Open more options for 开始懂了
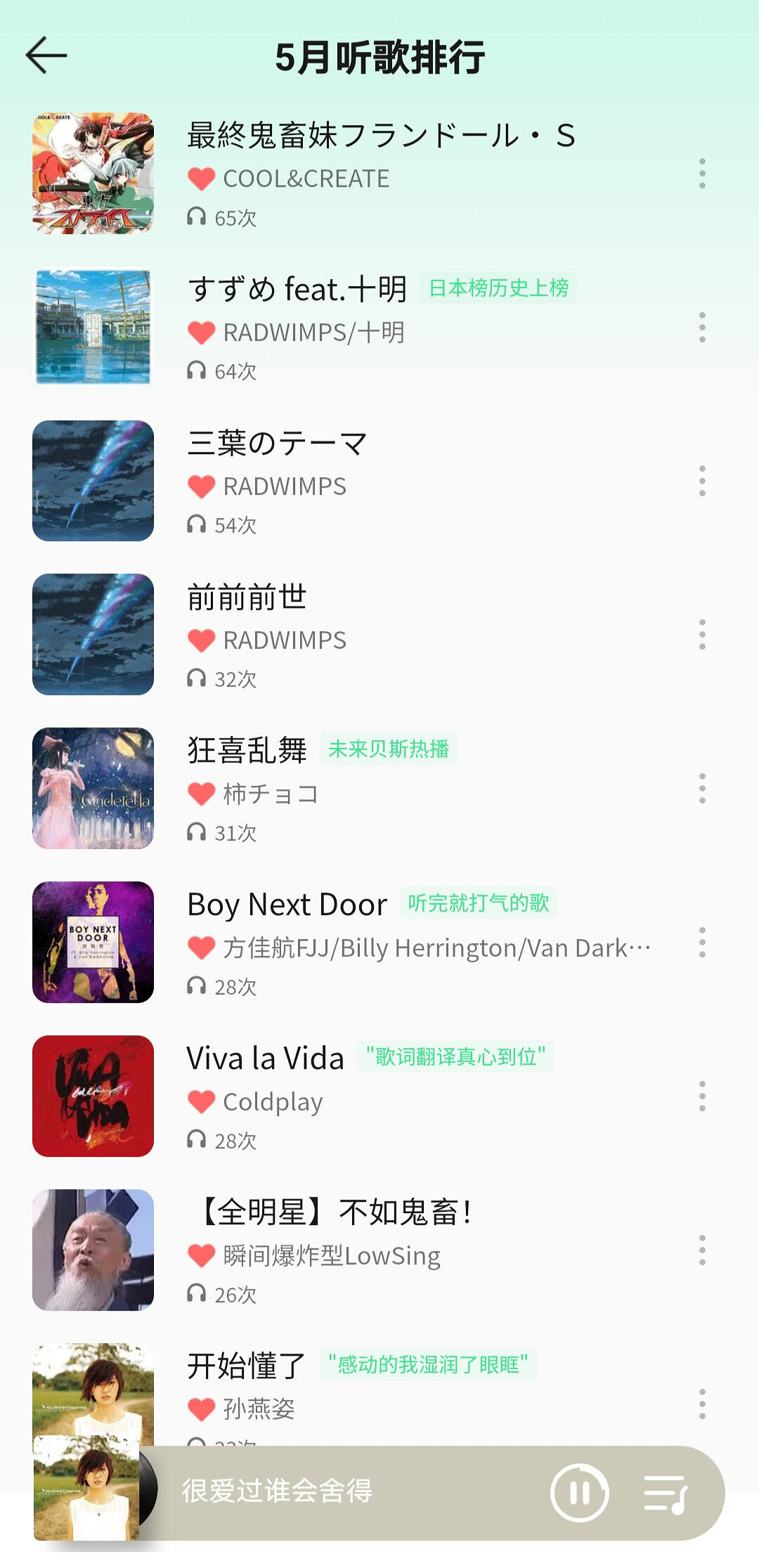 point(701,1404)
